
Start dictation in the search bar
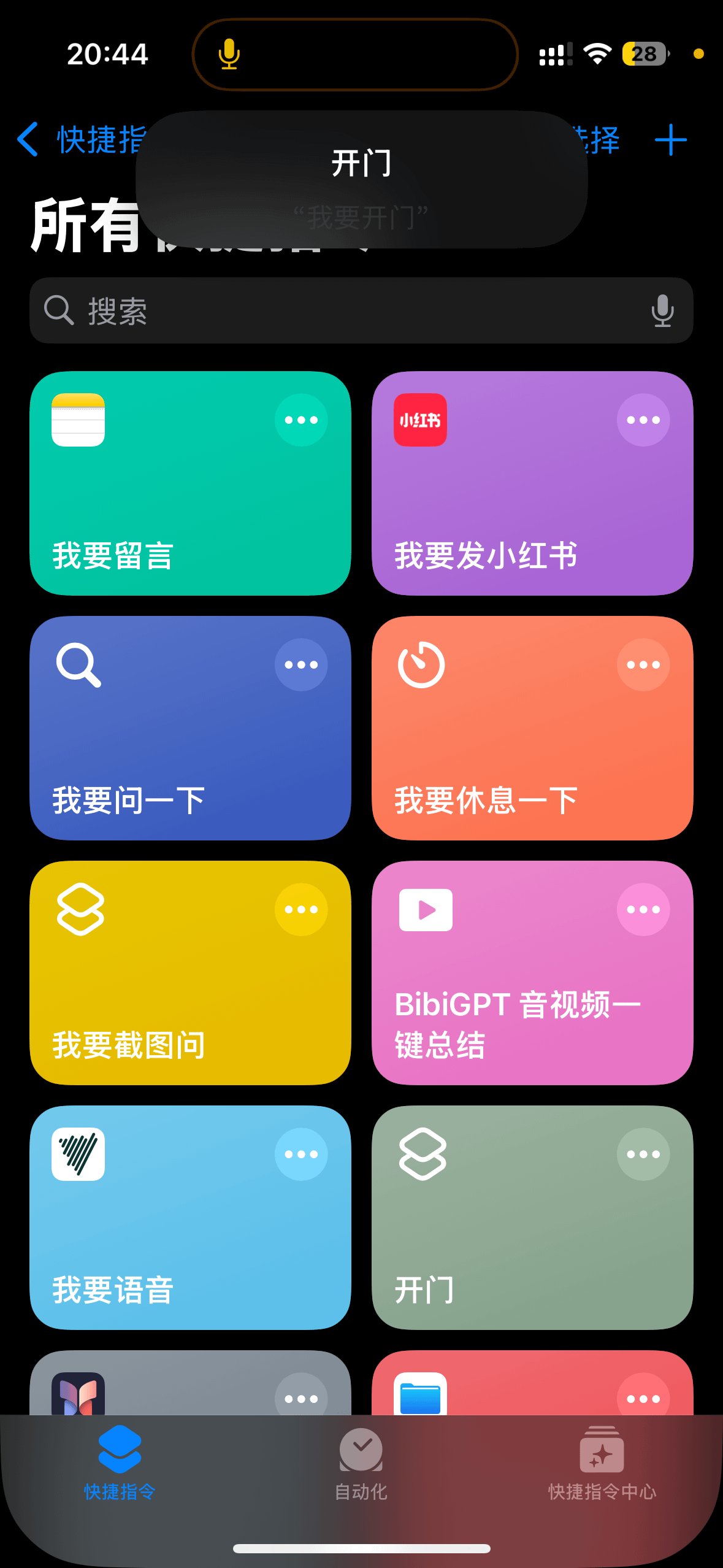[662, 310]
